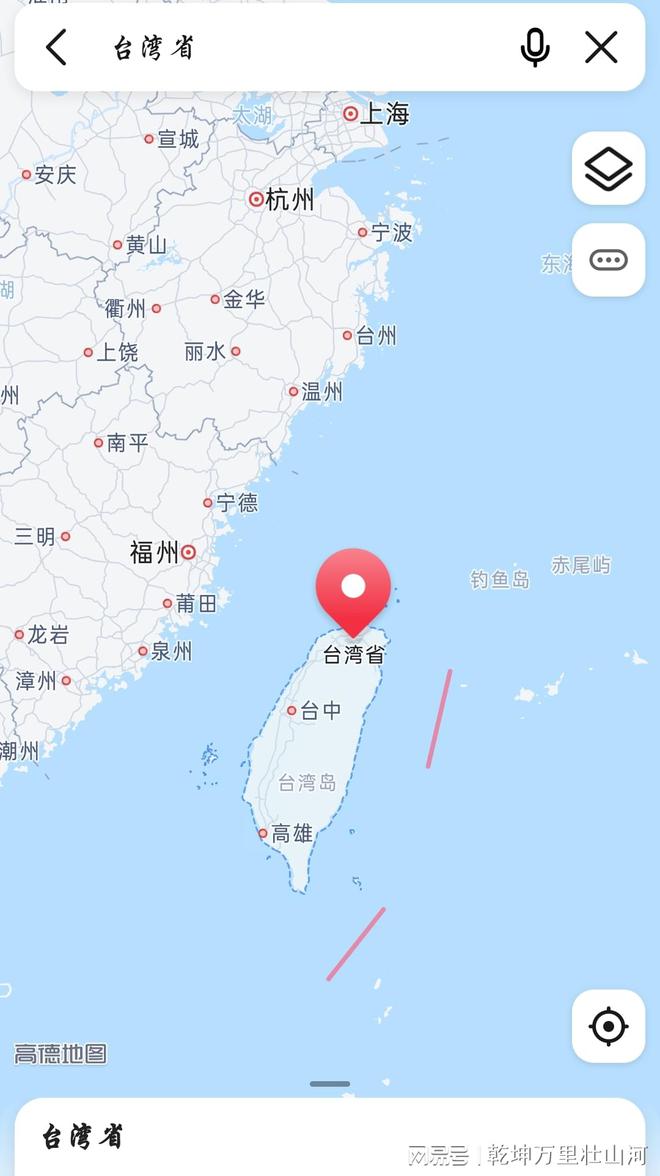The width and height of the screenshot is (660, 1176).
Task: Go back with the arrow icon
Action: coord(57,48)
